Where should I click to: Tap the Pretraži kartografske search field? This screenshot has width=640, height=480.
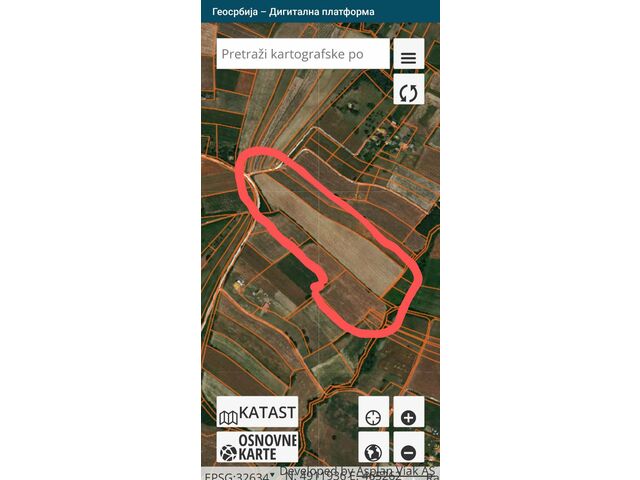[302, 54]
